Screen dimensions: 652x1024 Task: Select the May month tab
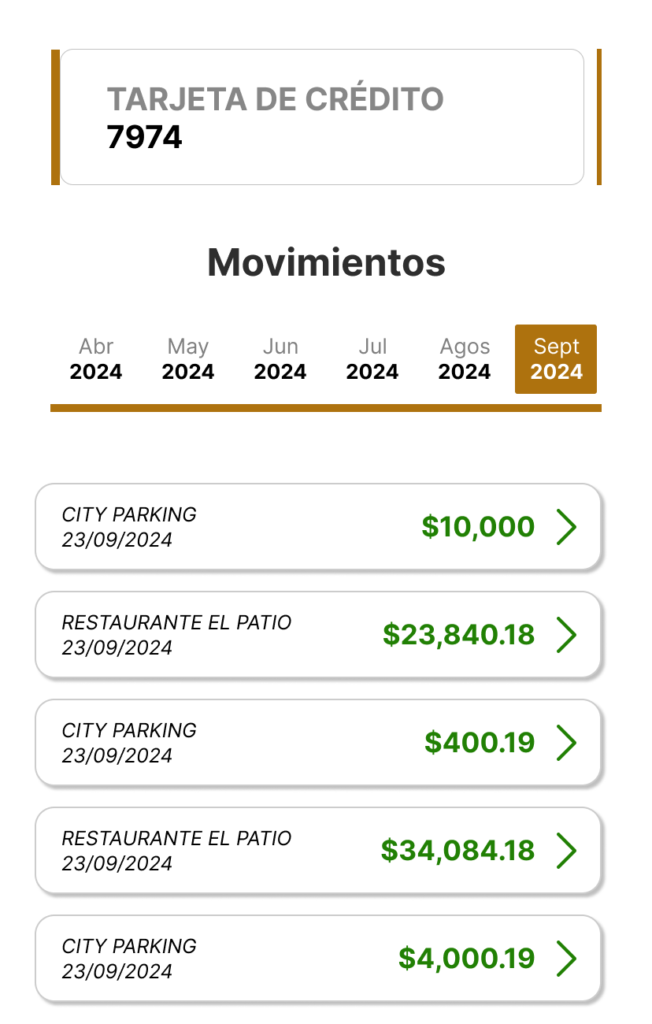188,347
